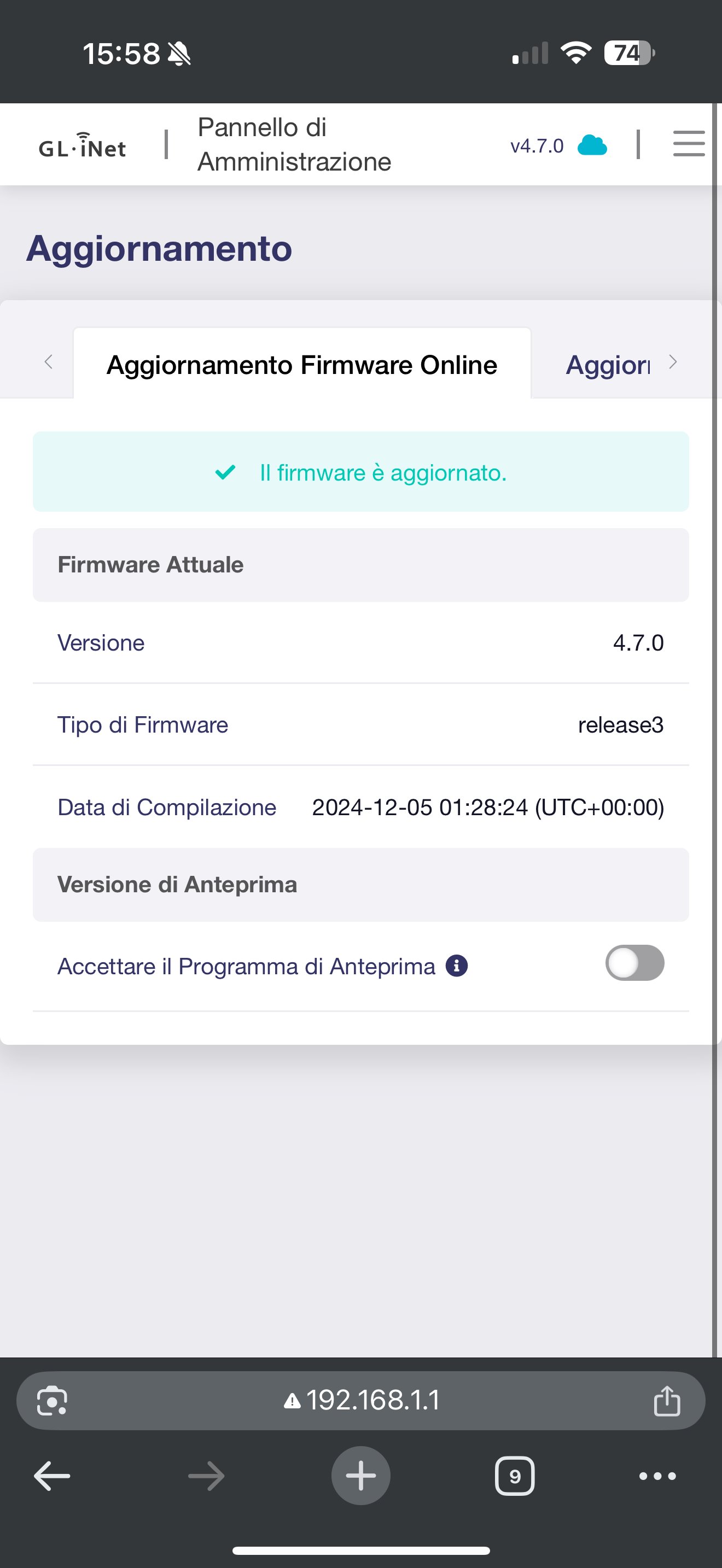Tap the 192.168.1.1 address bar
Screen dimensions: 722x1568
pyautogui.click(x=361, y=1400)
